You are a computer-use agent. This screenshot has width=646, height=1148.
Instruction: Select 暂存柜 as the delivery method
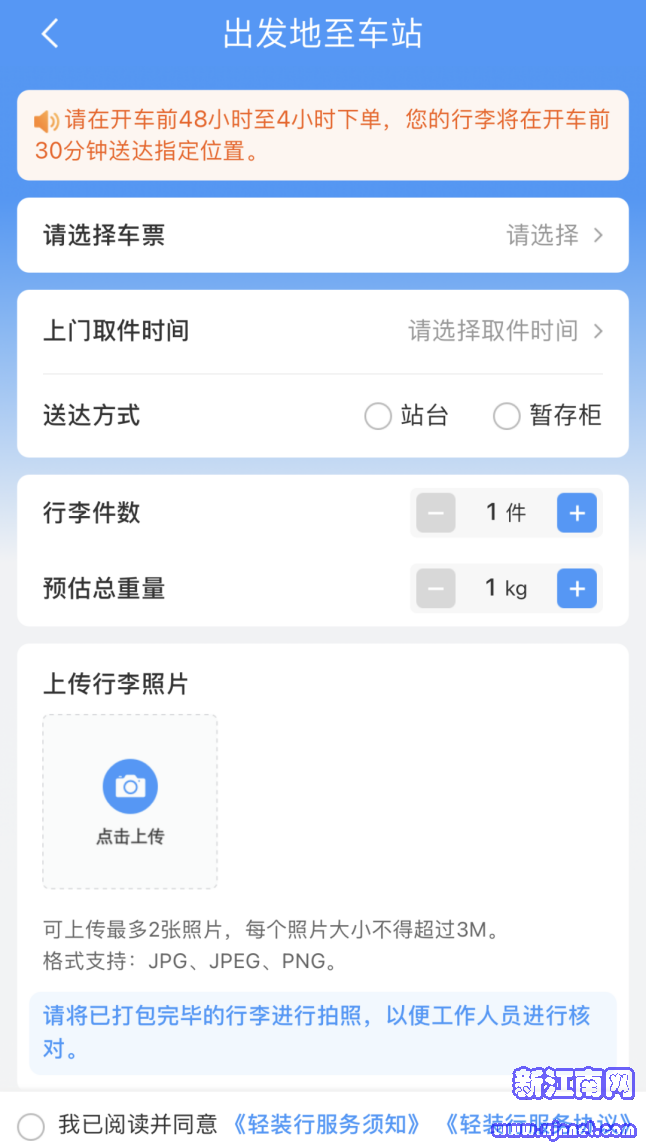pyautogui.click(x=507, y=416)
